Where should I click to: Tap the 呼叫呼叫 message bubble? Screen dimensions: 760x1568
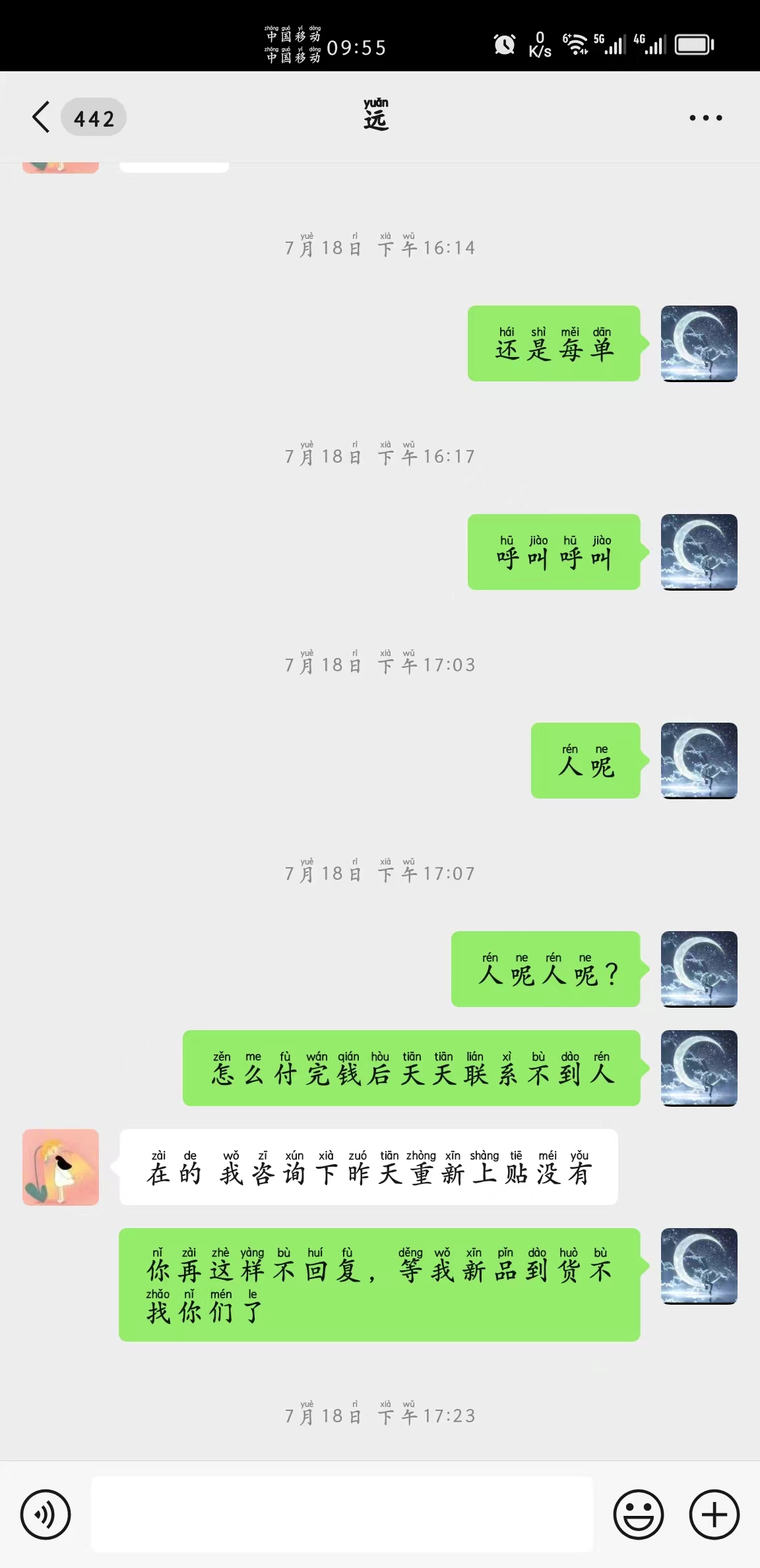[x=553, y=553]
